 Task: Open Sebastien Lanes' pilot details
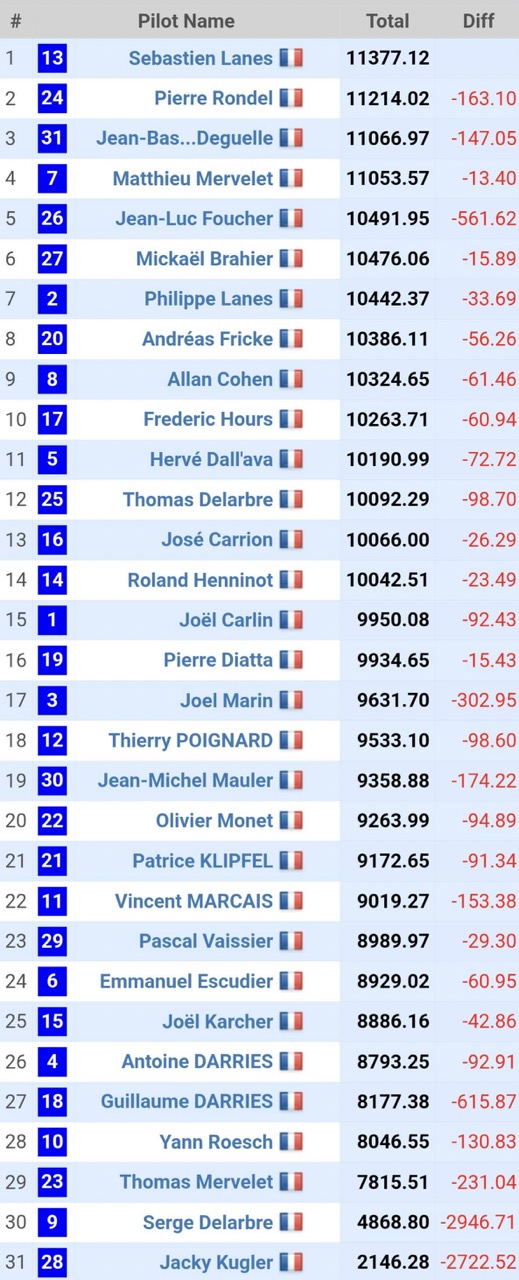(x=200, y=58)
